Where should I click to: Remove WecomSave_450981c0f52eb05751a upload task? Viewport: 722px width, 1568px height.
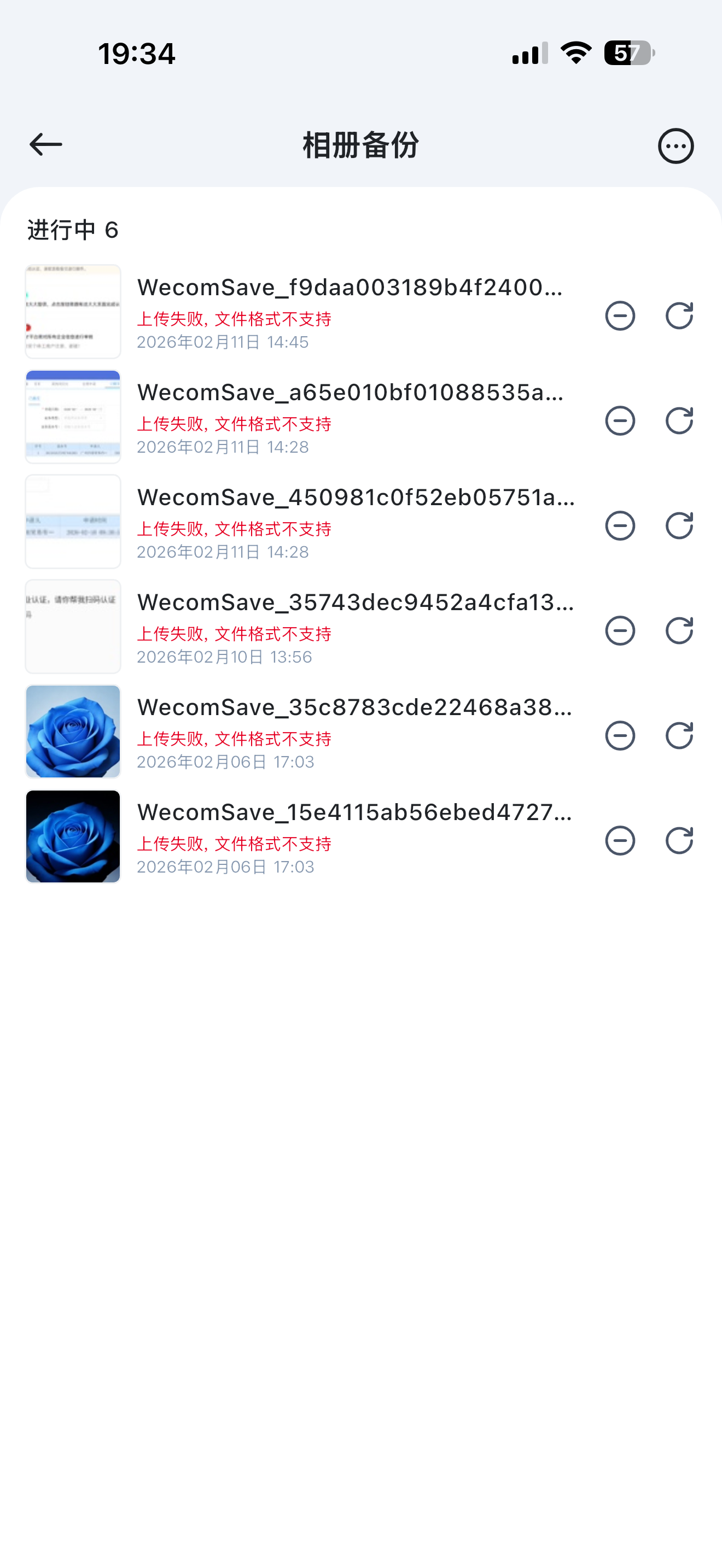(x=620, y=526)
